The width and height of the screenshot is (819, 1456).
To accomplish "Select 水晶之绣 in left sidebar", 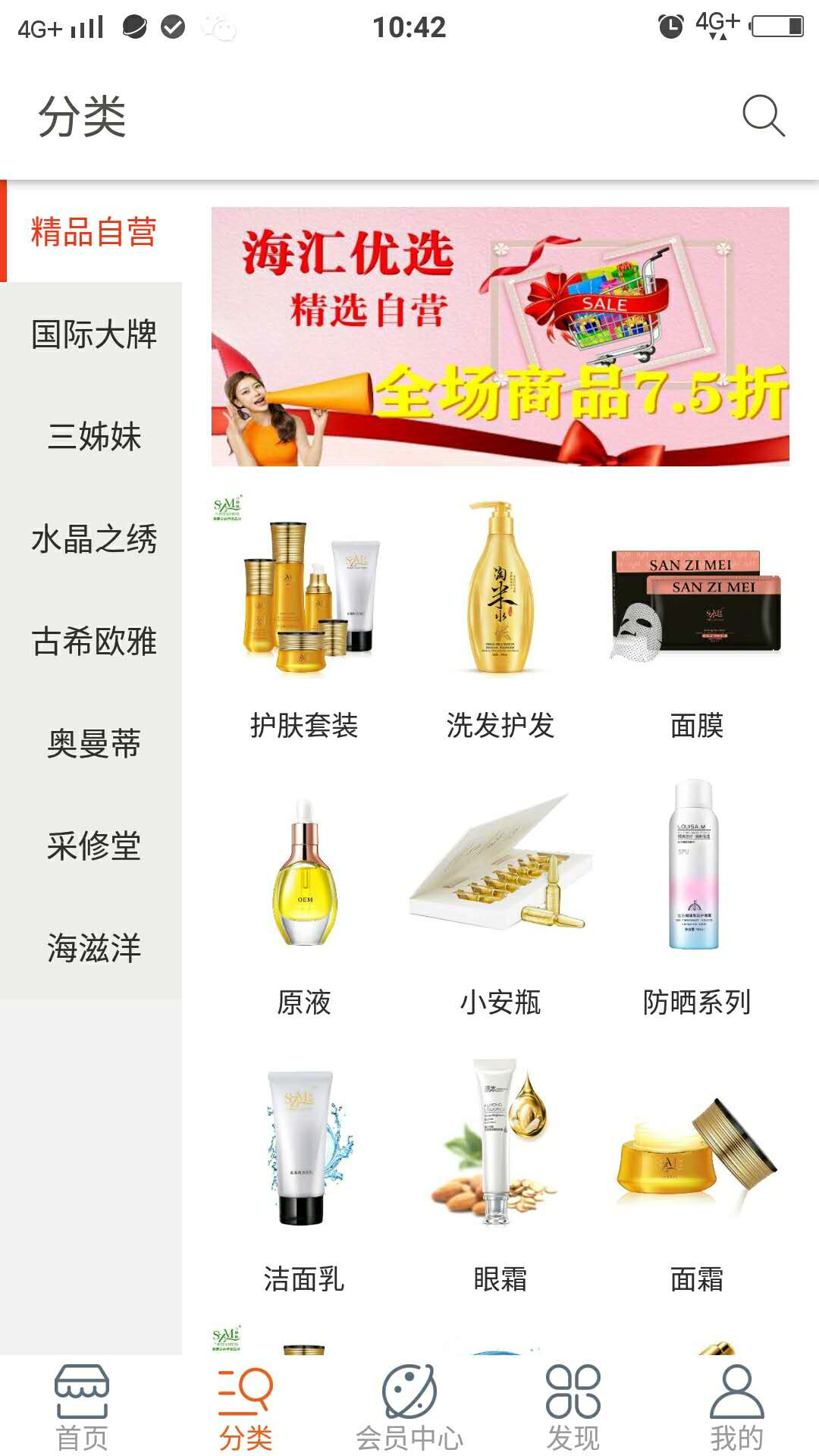I will (93, 538).
